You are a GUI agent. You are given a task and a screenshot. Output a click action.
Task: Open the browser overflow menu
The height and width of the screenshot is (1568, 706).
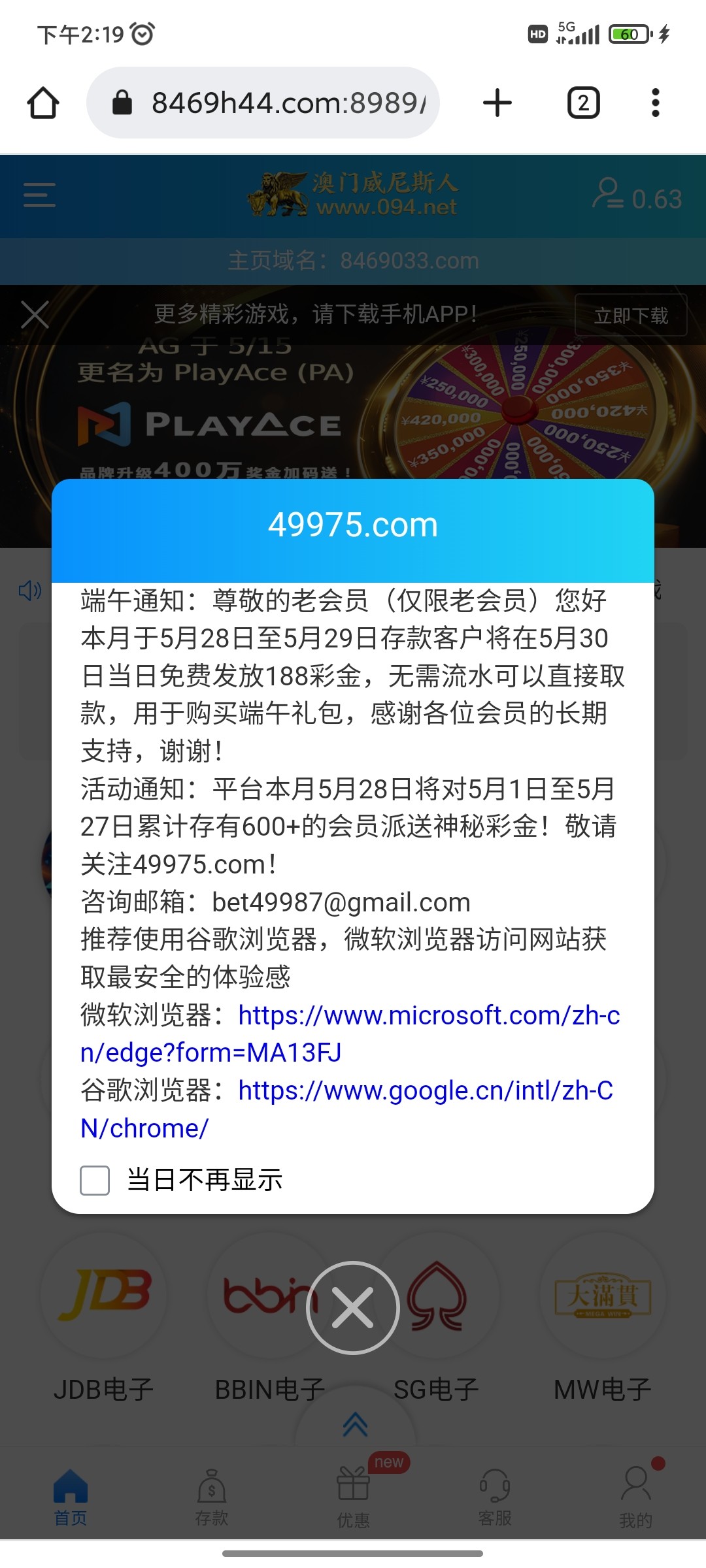[655, 103]
